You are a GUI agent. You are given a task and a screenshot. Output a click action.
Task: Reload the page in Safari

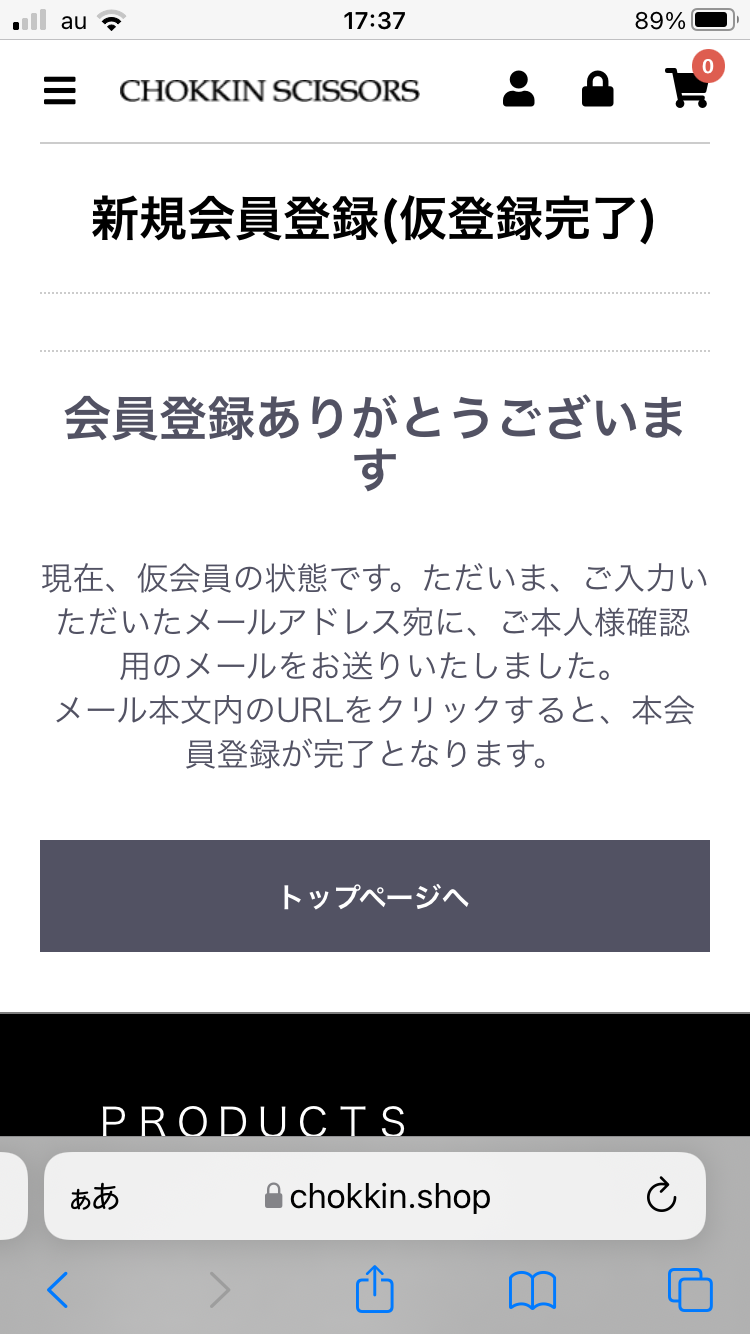(662, 1196)
